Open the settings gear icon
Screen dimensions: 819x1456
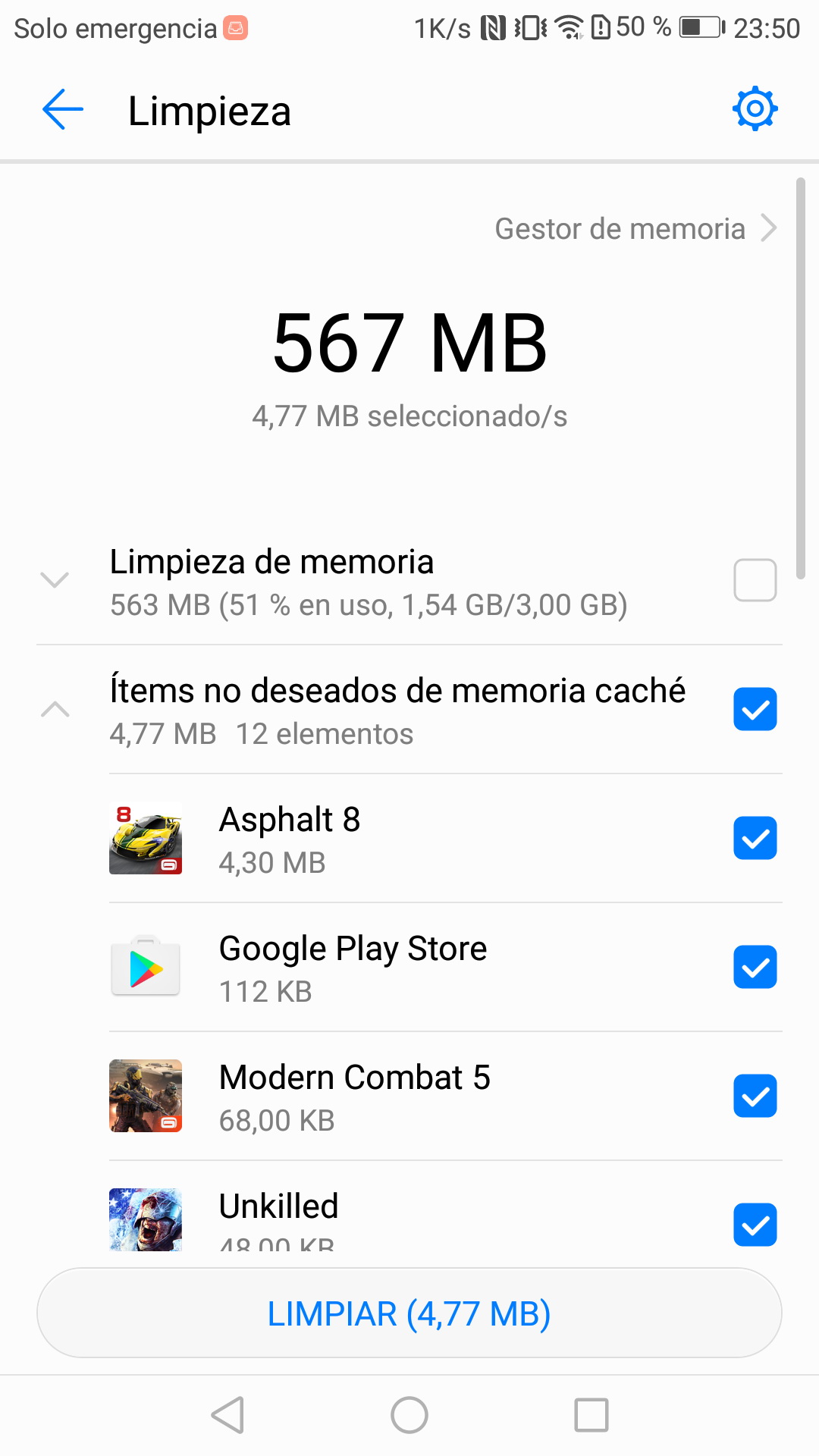755,109
